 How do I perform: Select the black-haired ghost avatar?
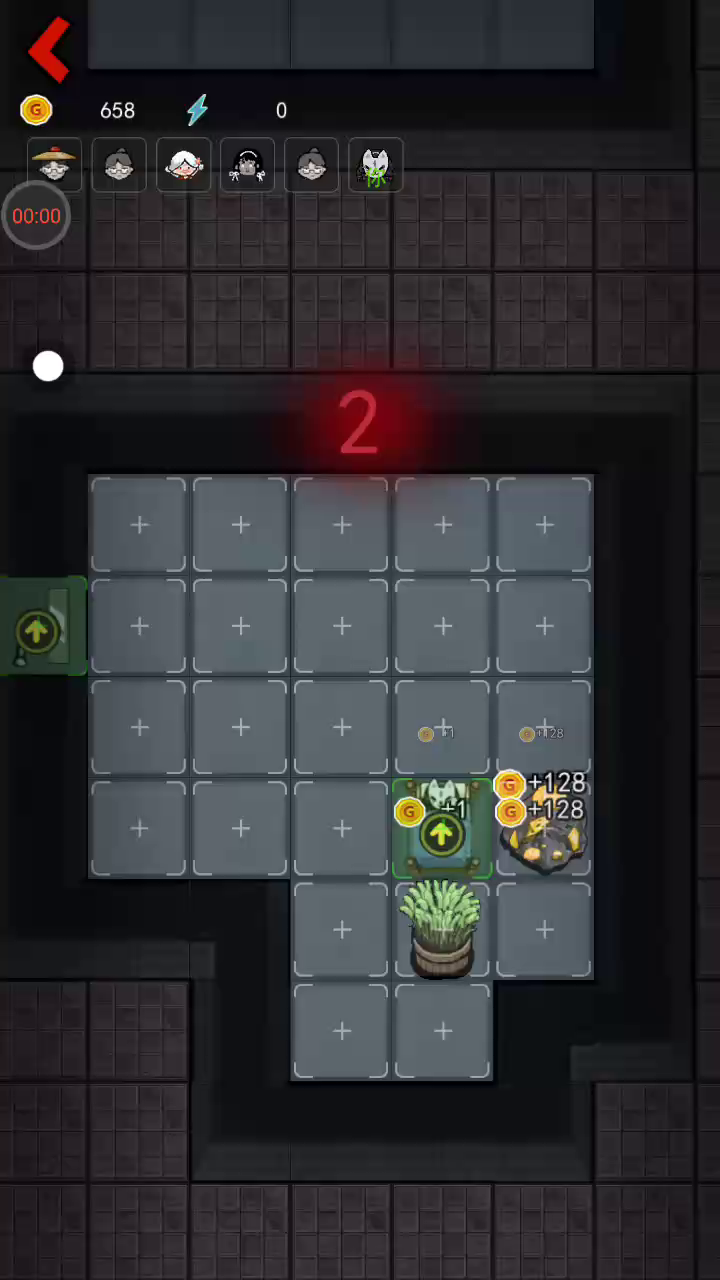[247, 165]
